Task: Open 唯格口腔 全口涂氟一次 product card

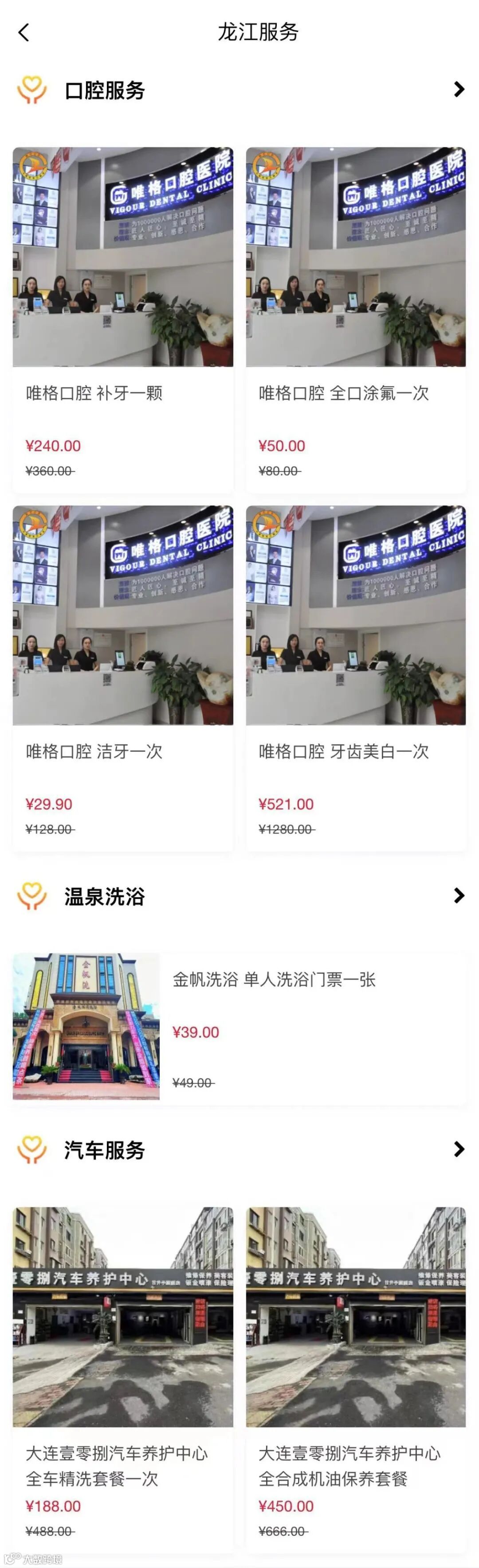Action: coord(356,319)
